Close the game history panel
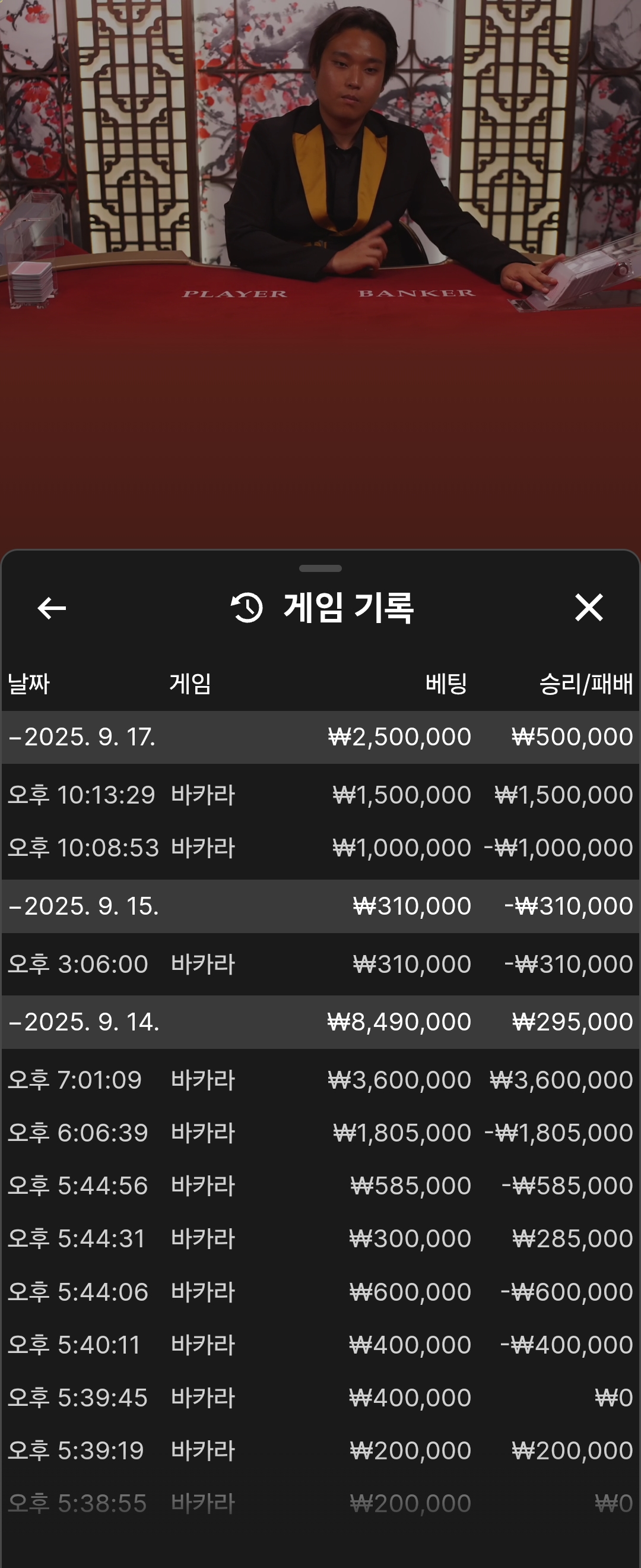 [588, 608]
